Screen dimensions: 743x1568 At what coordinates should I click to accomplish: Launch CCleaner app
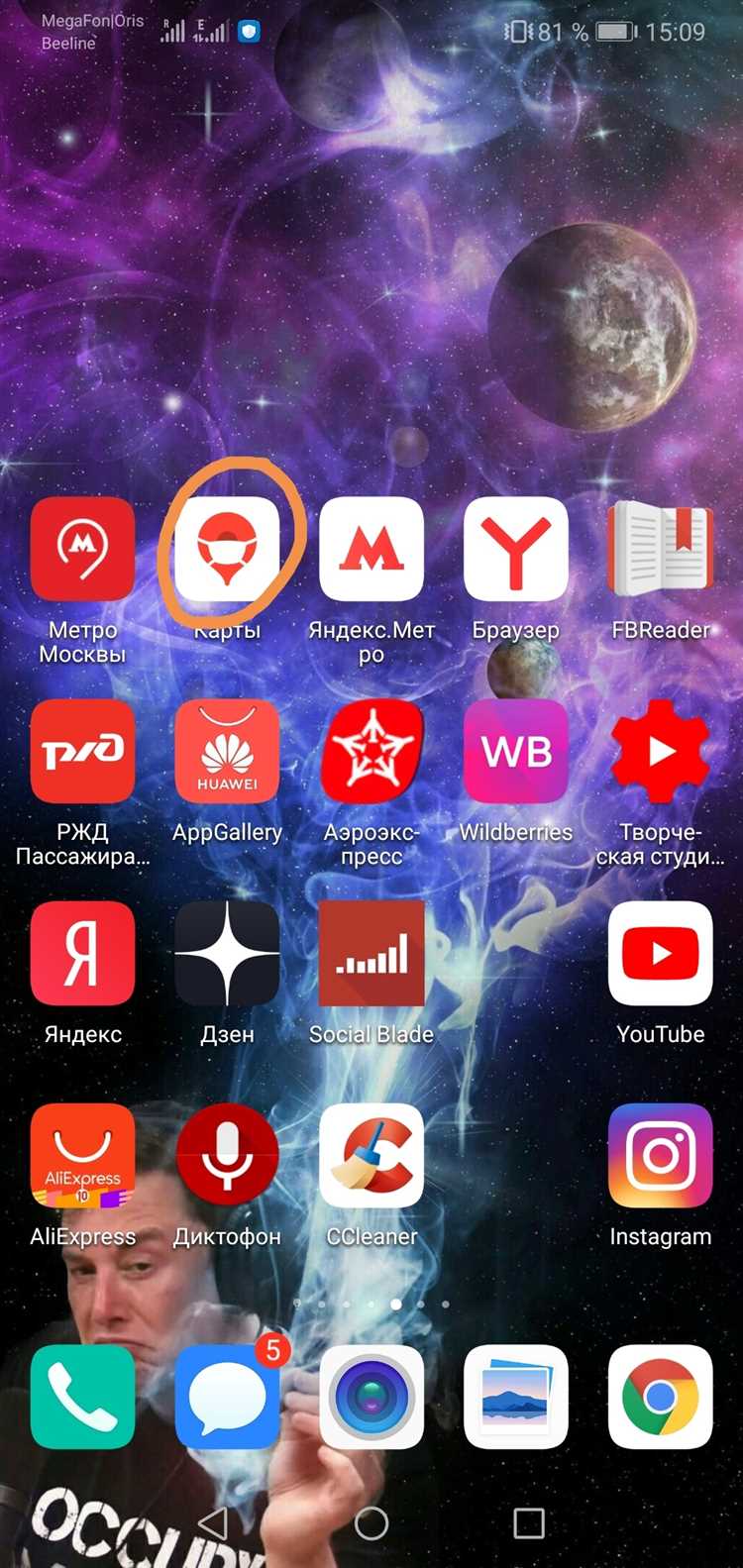point(371,1155)
